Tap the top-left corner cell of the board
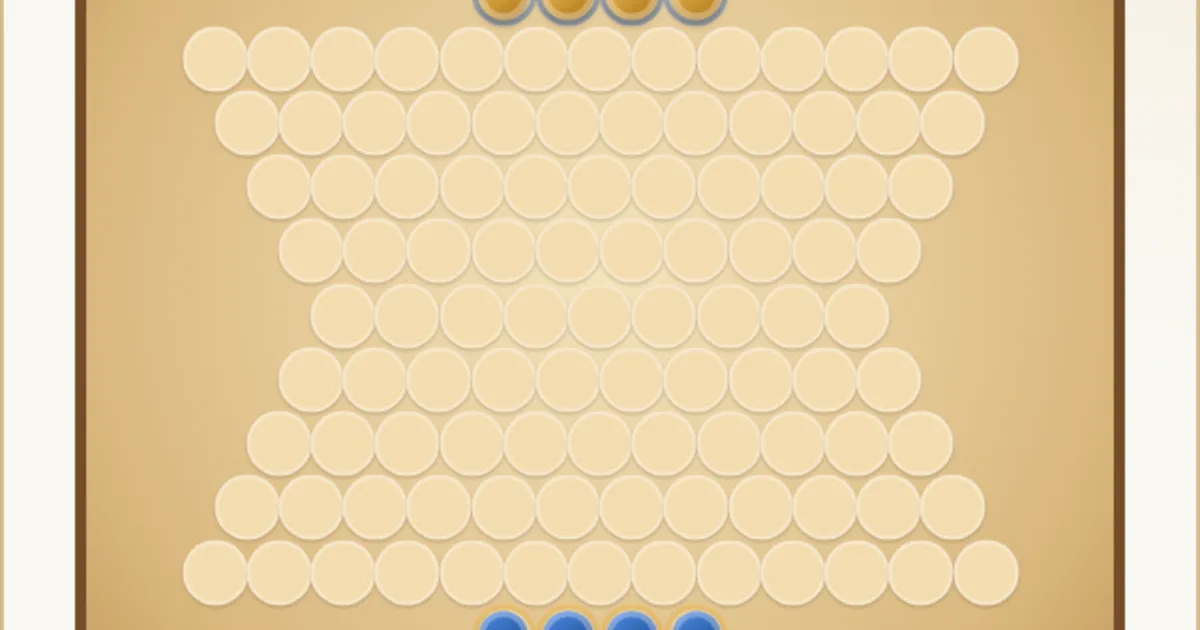 tap(215, 59)
